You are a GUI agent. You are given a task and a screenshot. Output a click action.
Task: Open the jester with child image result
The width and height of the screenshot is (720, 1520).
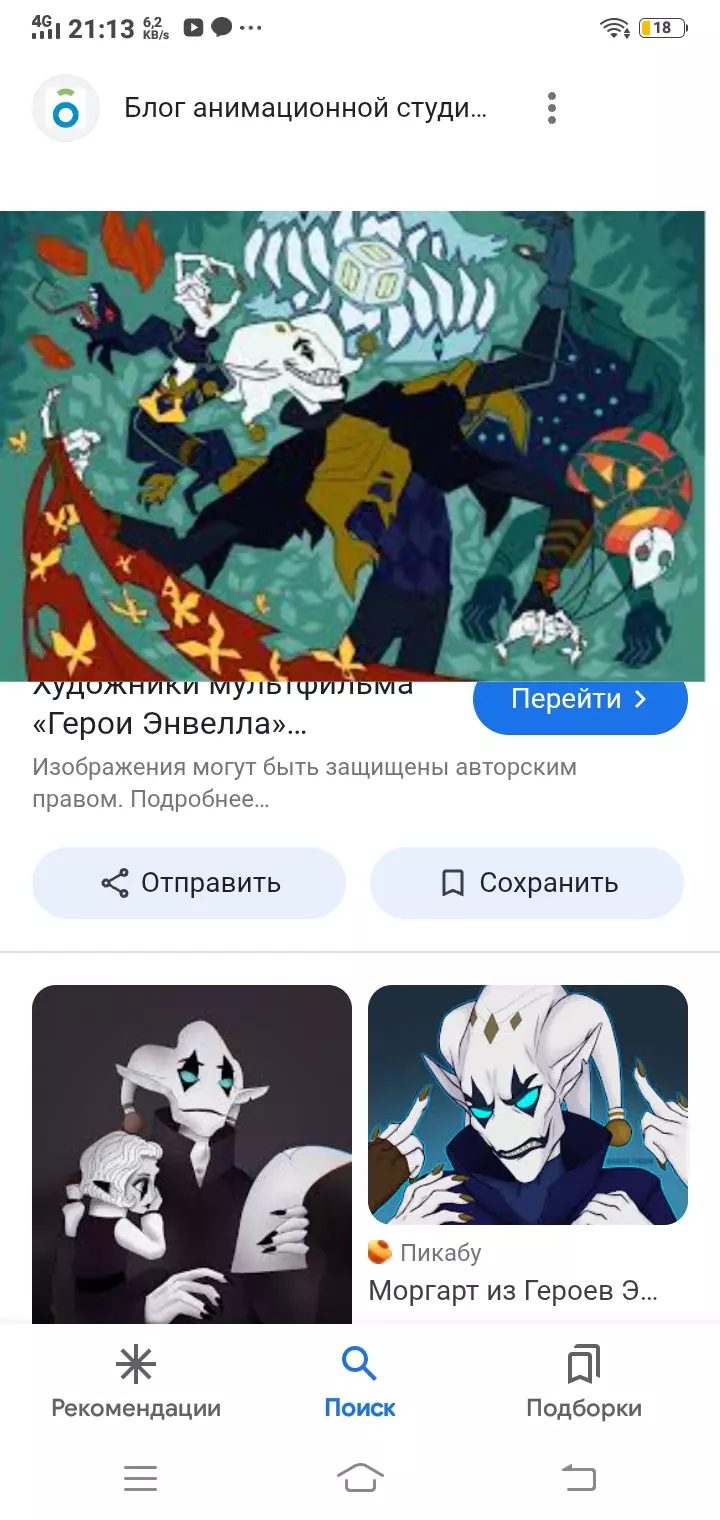tap(192, 1150)
